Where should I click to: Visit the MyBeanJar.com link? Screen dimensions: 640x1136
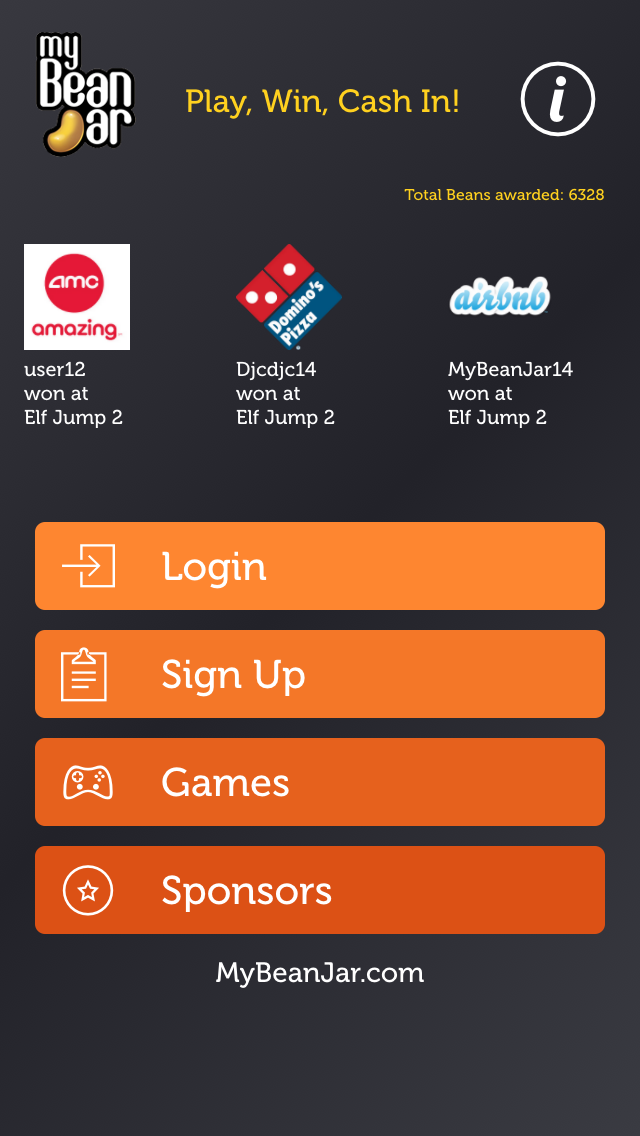[320, 972]
